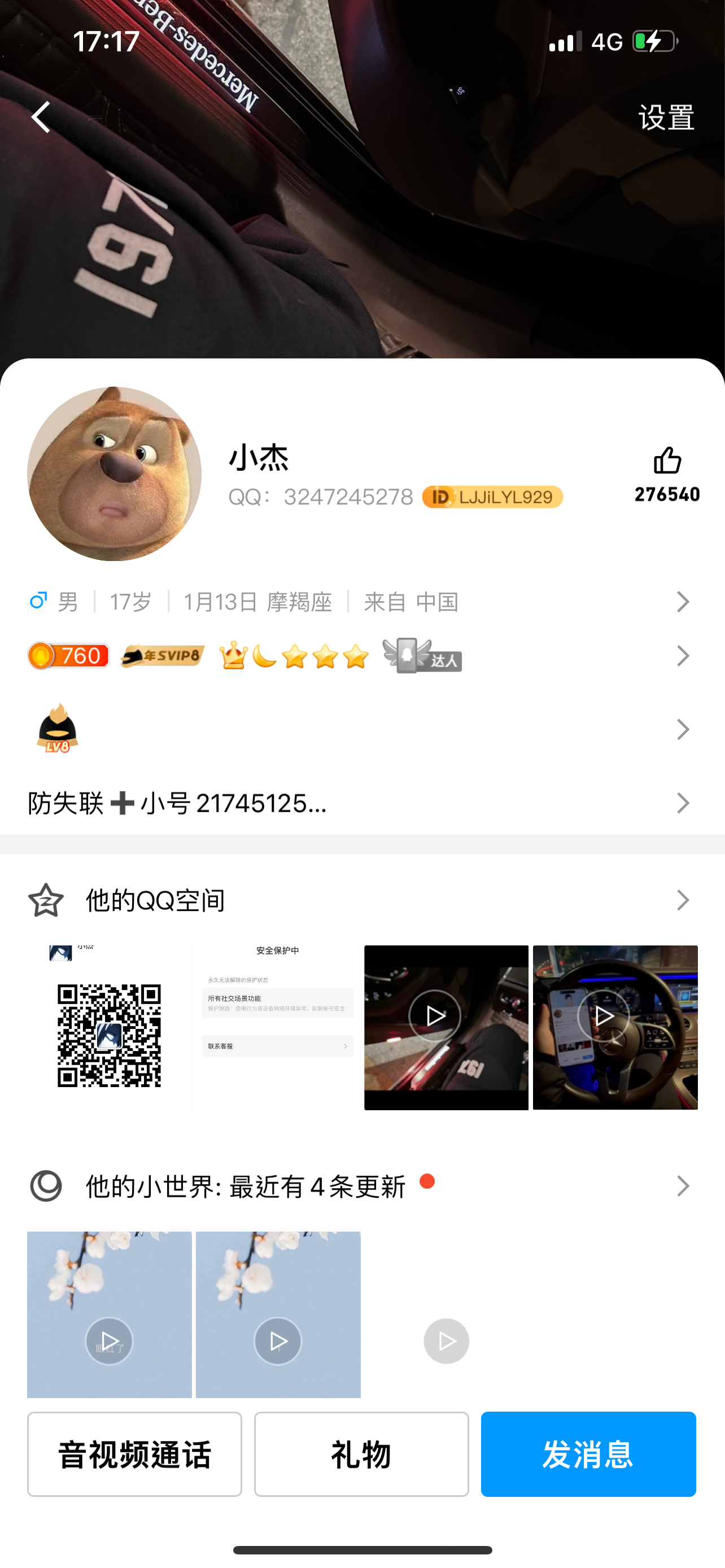Go back using the top-left arrow

[x=41, y=117]
